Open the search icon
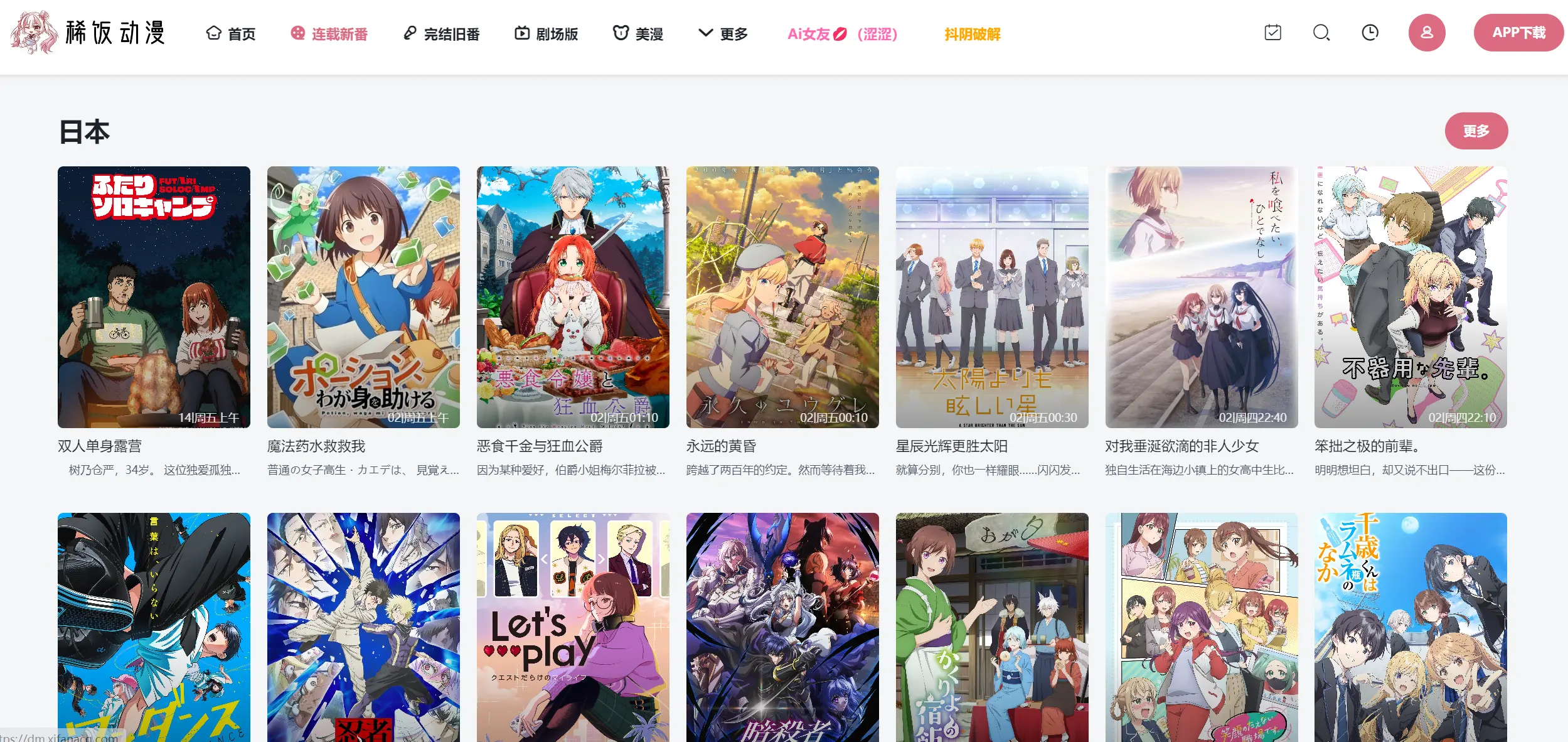This screenshot has height=742, width=1568. point(1321,33)
